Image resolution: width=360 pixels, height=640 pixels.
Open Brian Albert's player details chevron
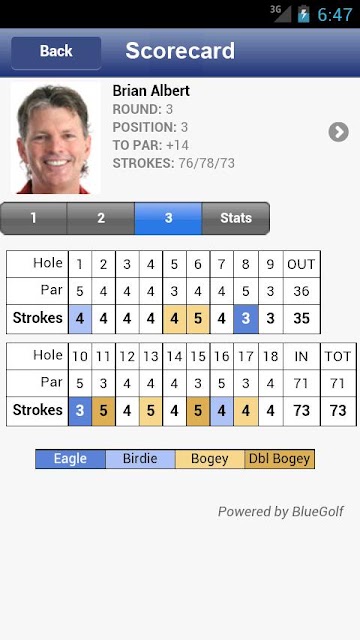[x=338, y=132]
